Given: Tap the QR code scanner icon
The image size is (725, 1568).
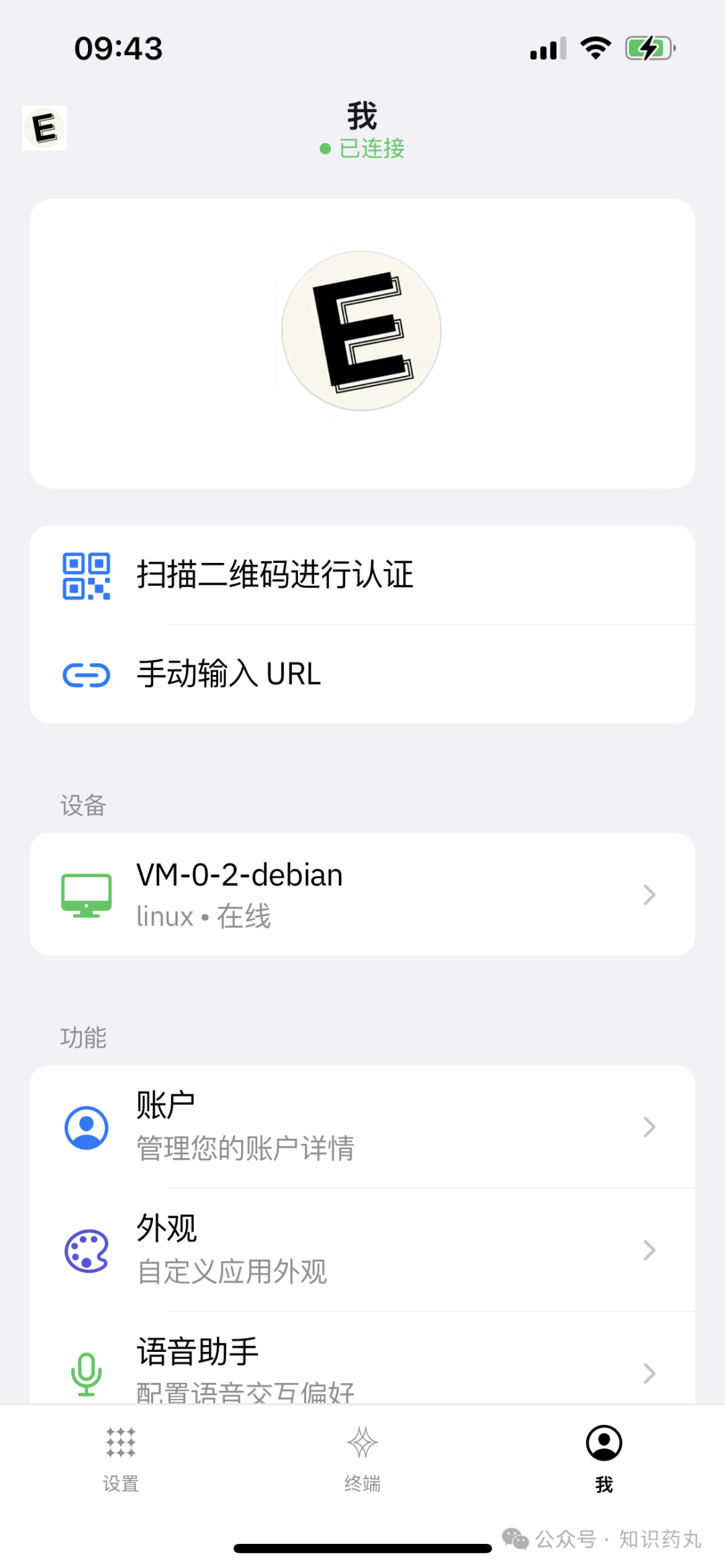Looking at the screenshot, I should pyautogui.click(x=86, y=575).
